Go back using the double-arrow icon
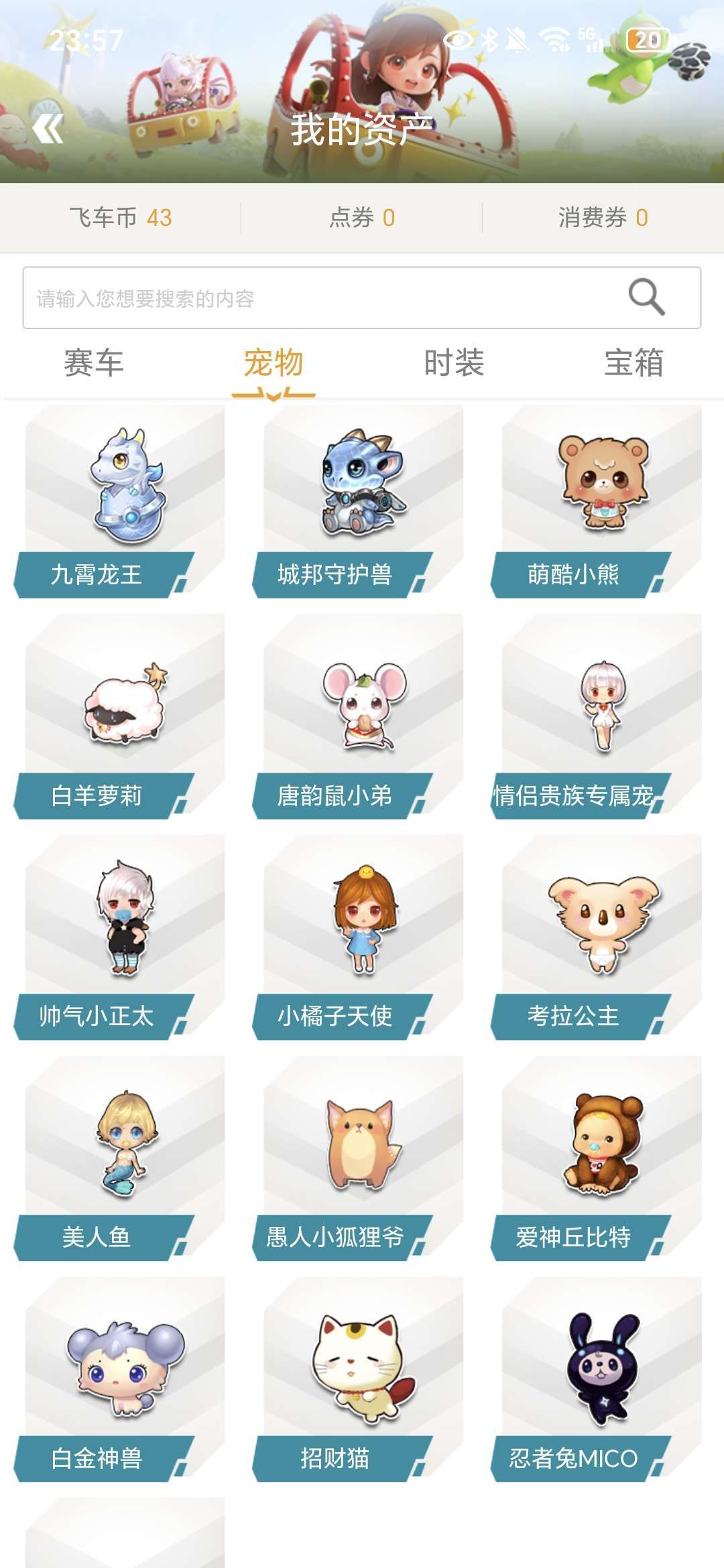Viewport: 724px width, 1568px height. pyautogui.click(x=48, y=129)
